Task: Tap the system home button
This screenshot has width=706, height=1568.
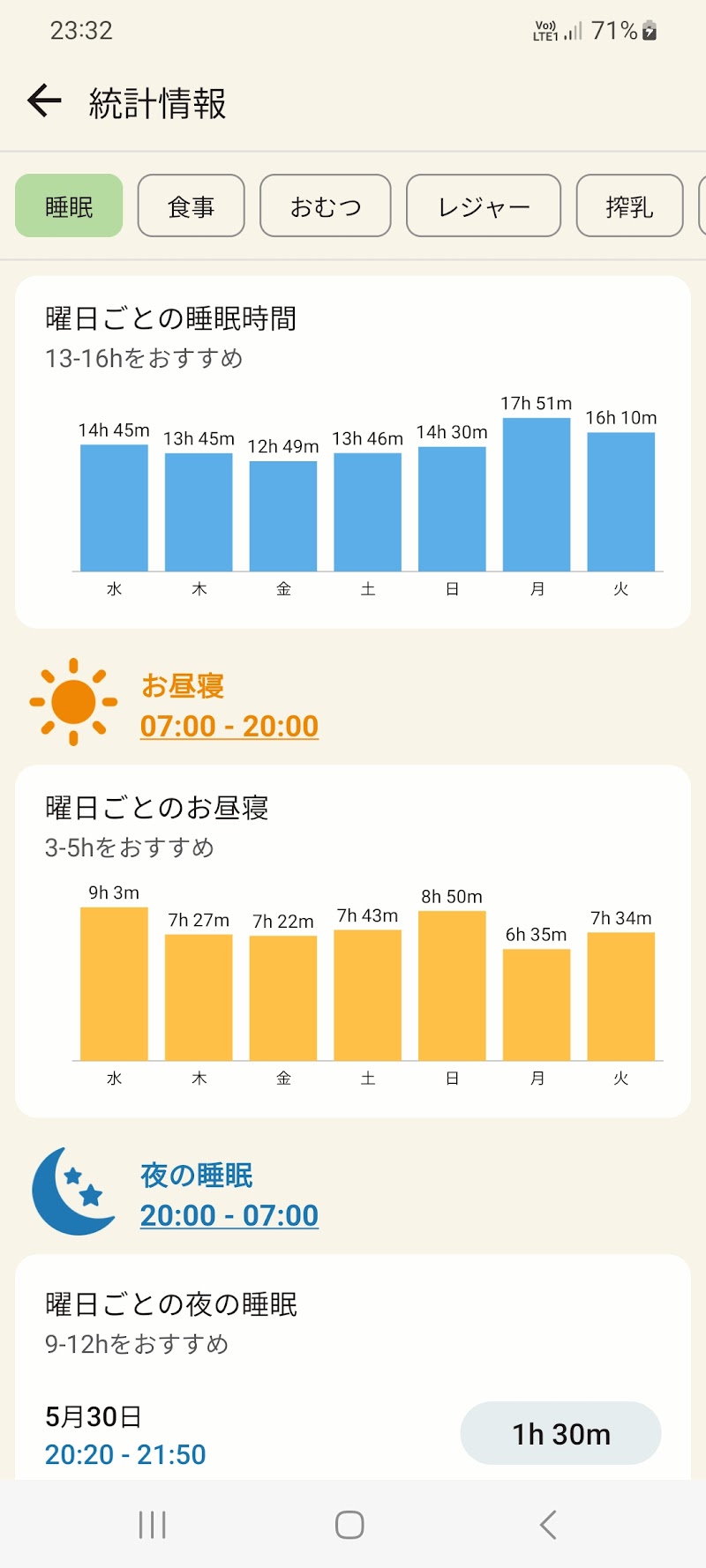Action: coord(349,1525)
